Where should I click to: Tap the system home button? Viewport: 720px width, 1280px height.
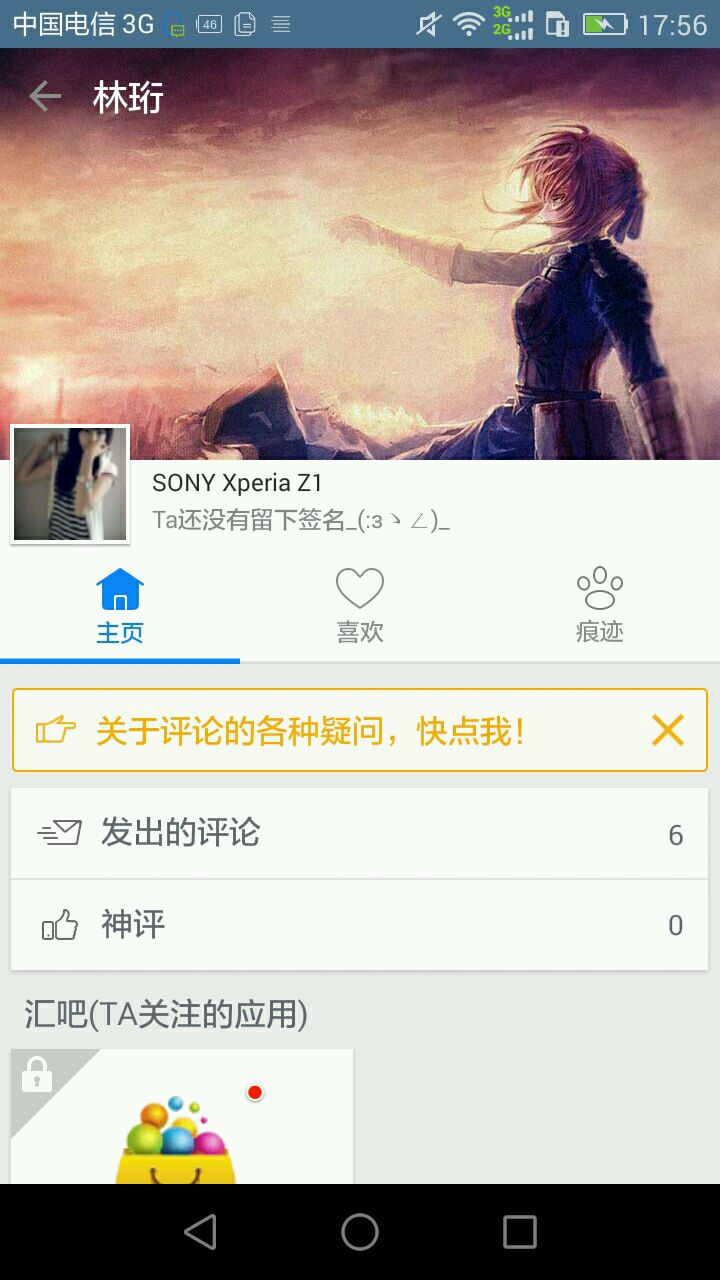[360, 1232]
